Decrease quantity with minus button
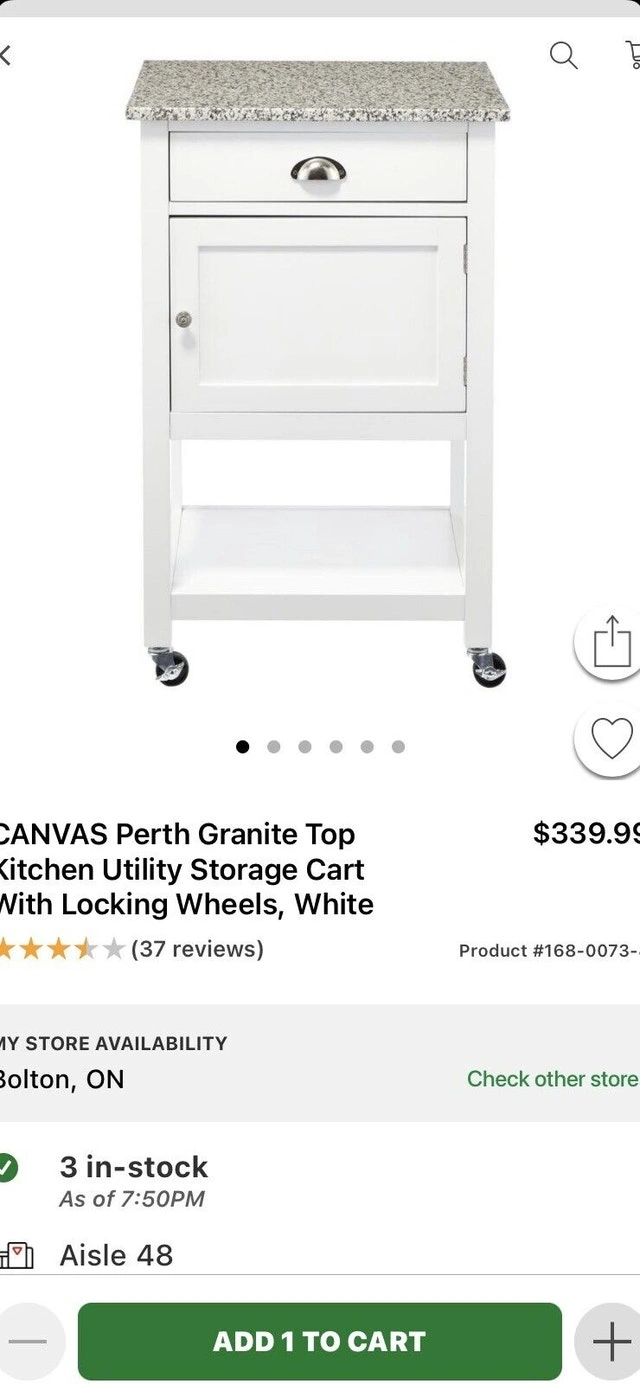The image size is (640, 1384). 32,1342
